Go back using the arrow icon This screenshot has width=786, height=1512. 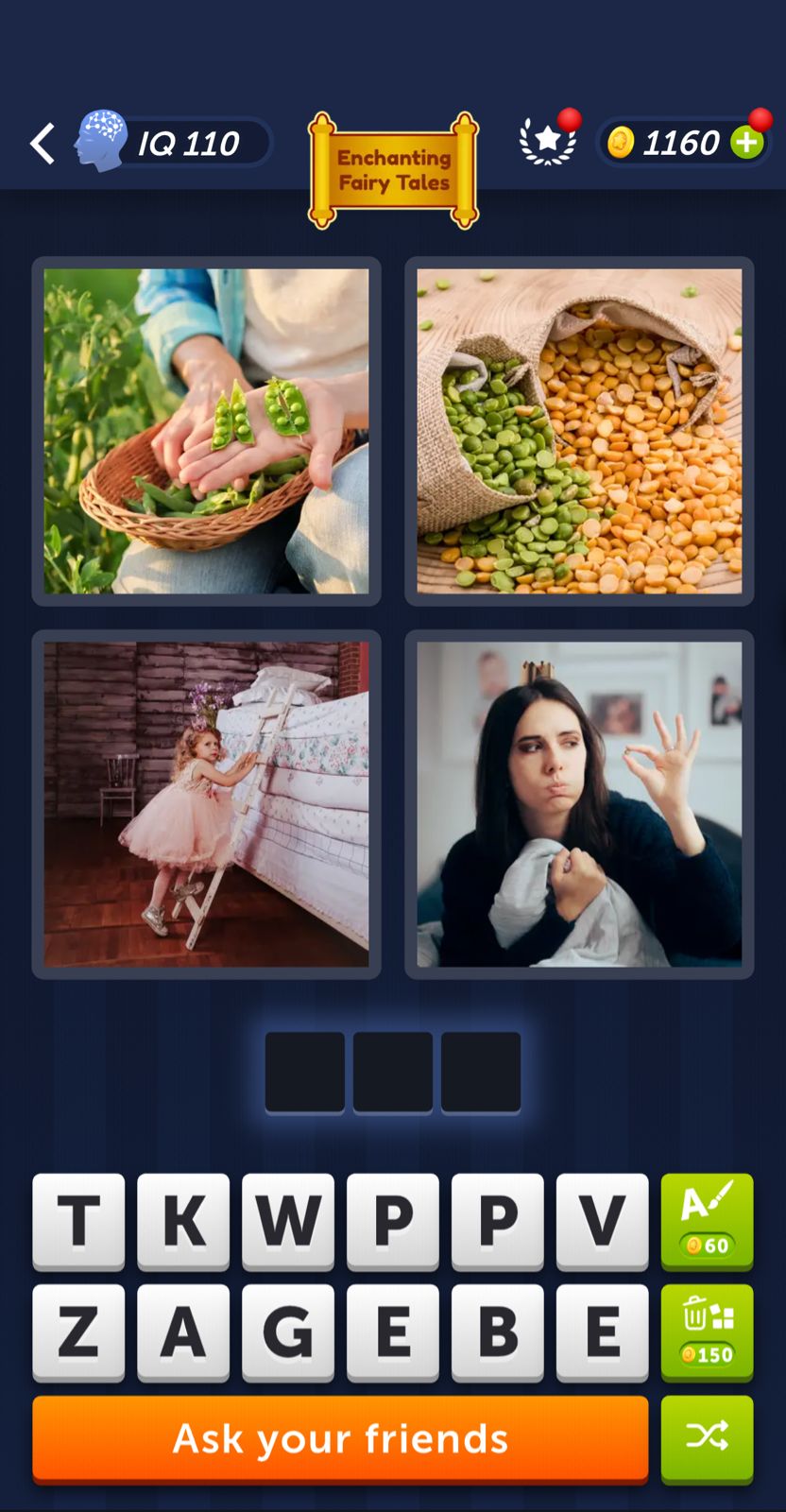pos(43,144)
